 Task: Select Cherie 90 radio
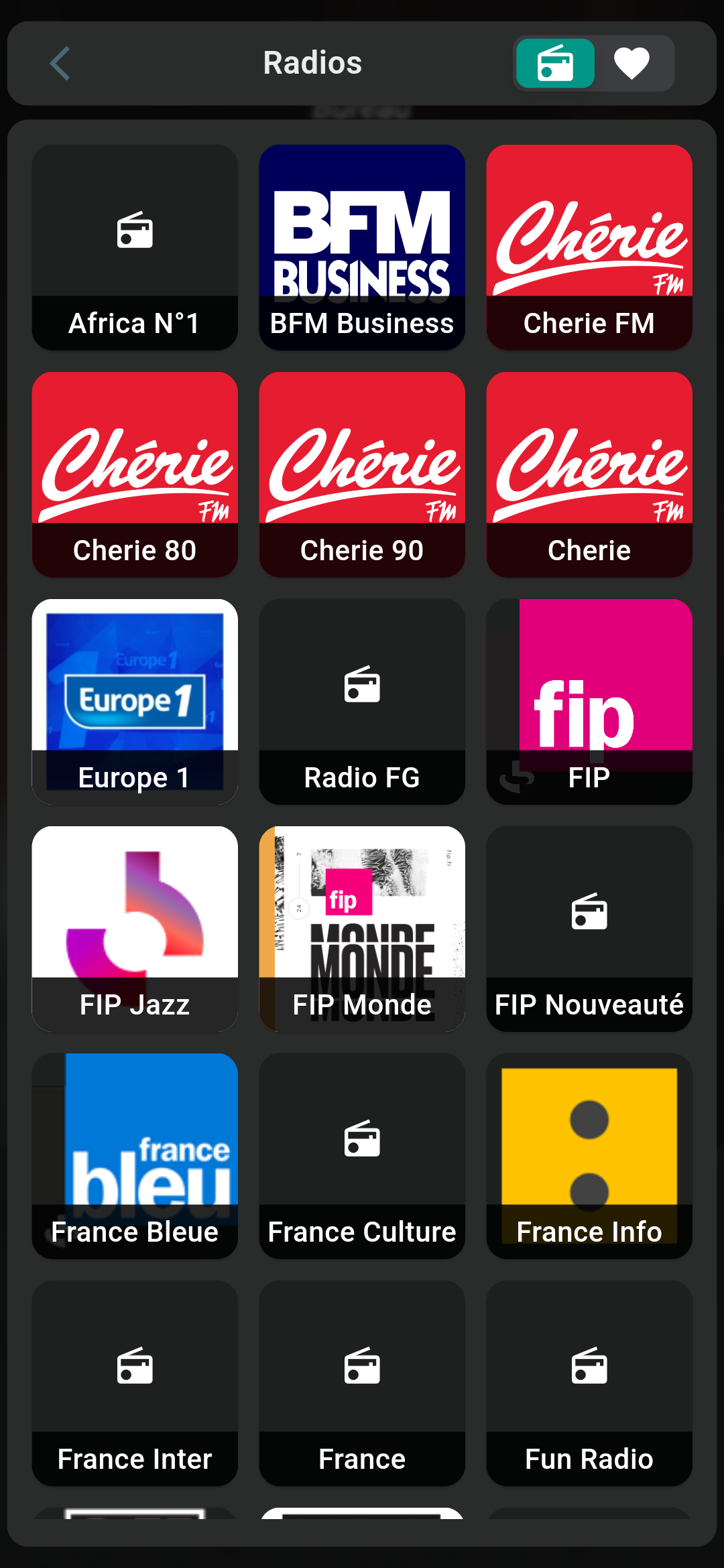click(x=362, y=474)
